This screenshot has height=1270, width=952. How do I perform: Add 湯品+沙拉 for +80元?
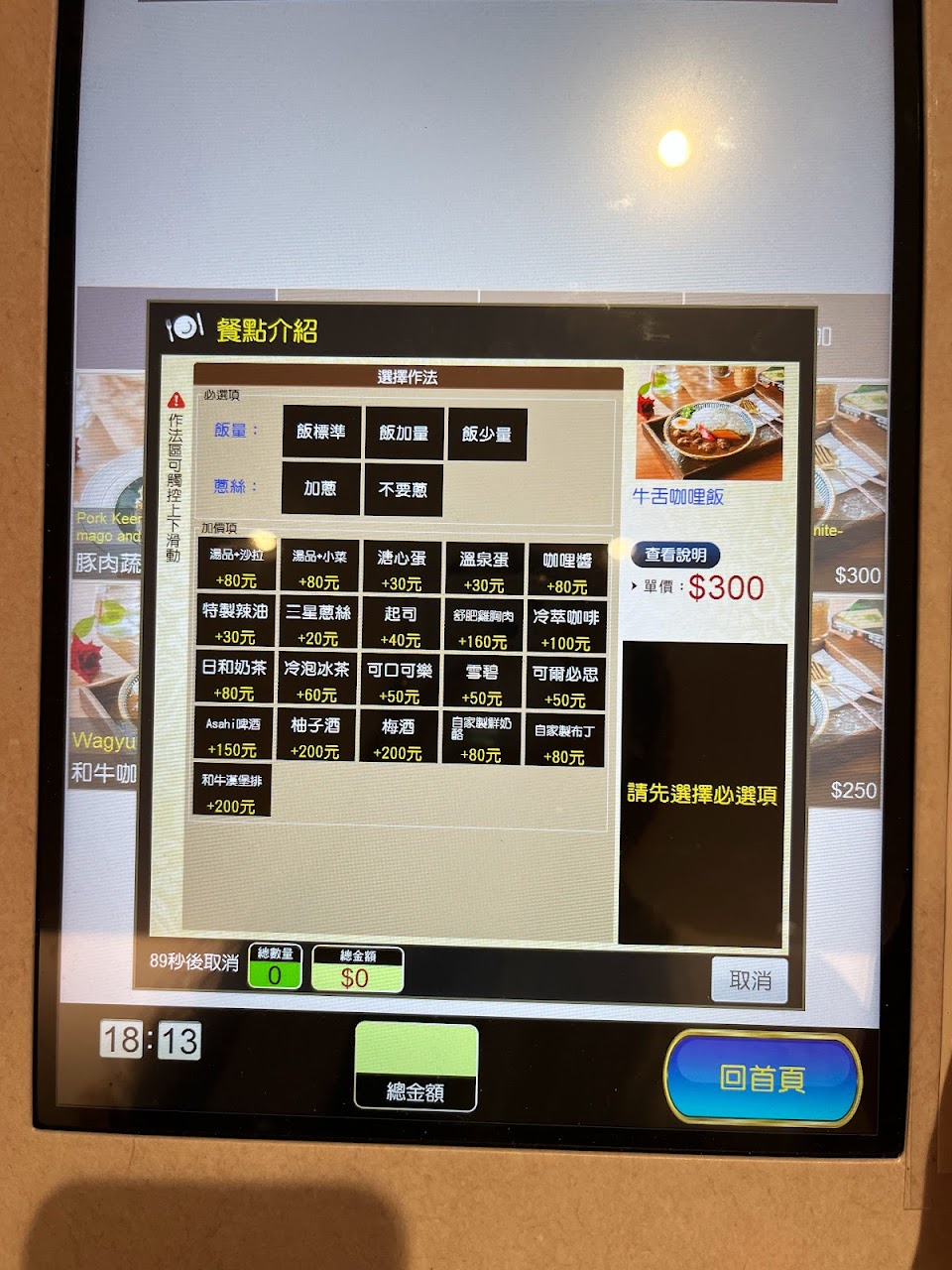click(236, 567)
